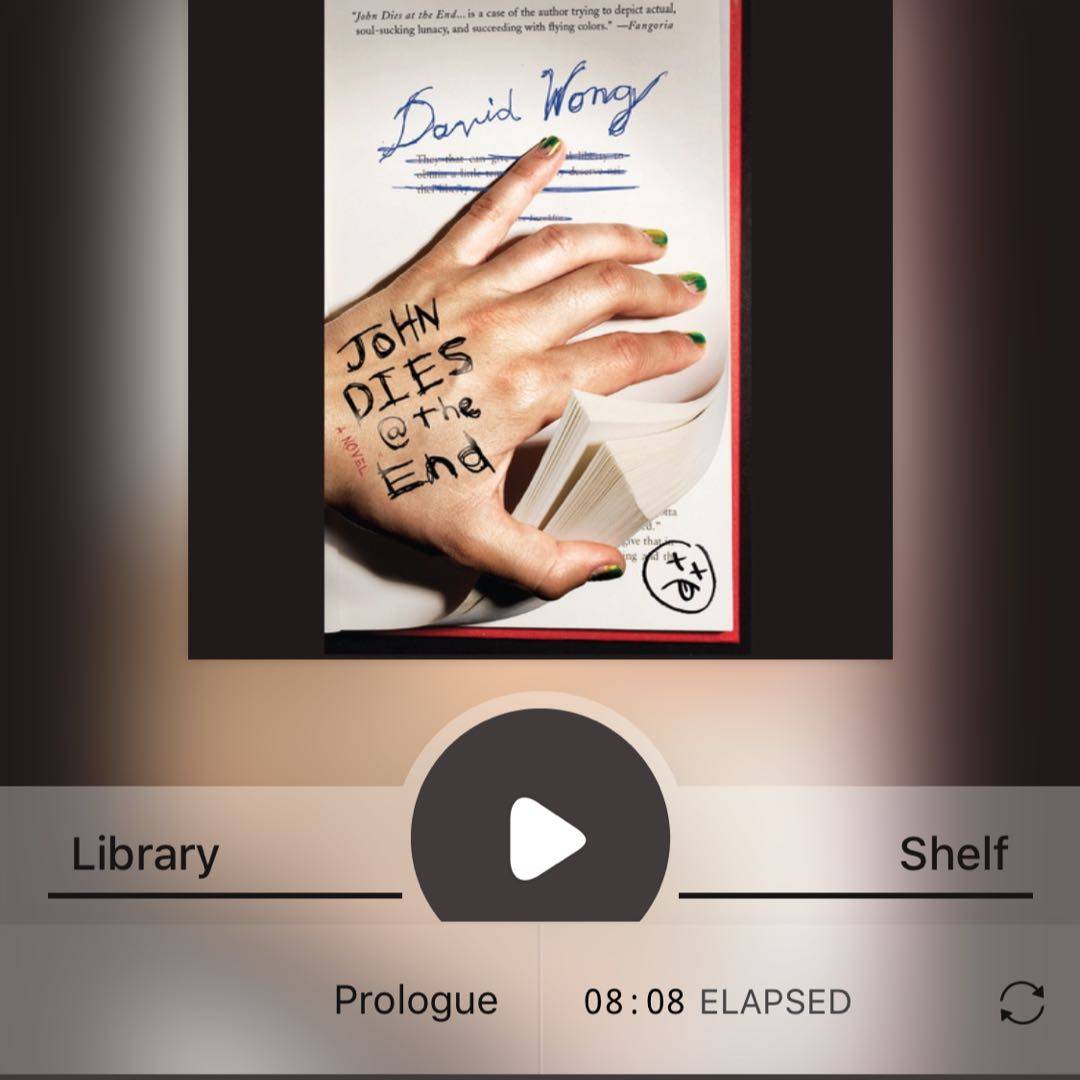Go to the Library
This screenshot has height=1080, width=1080.
pos(145,855)
